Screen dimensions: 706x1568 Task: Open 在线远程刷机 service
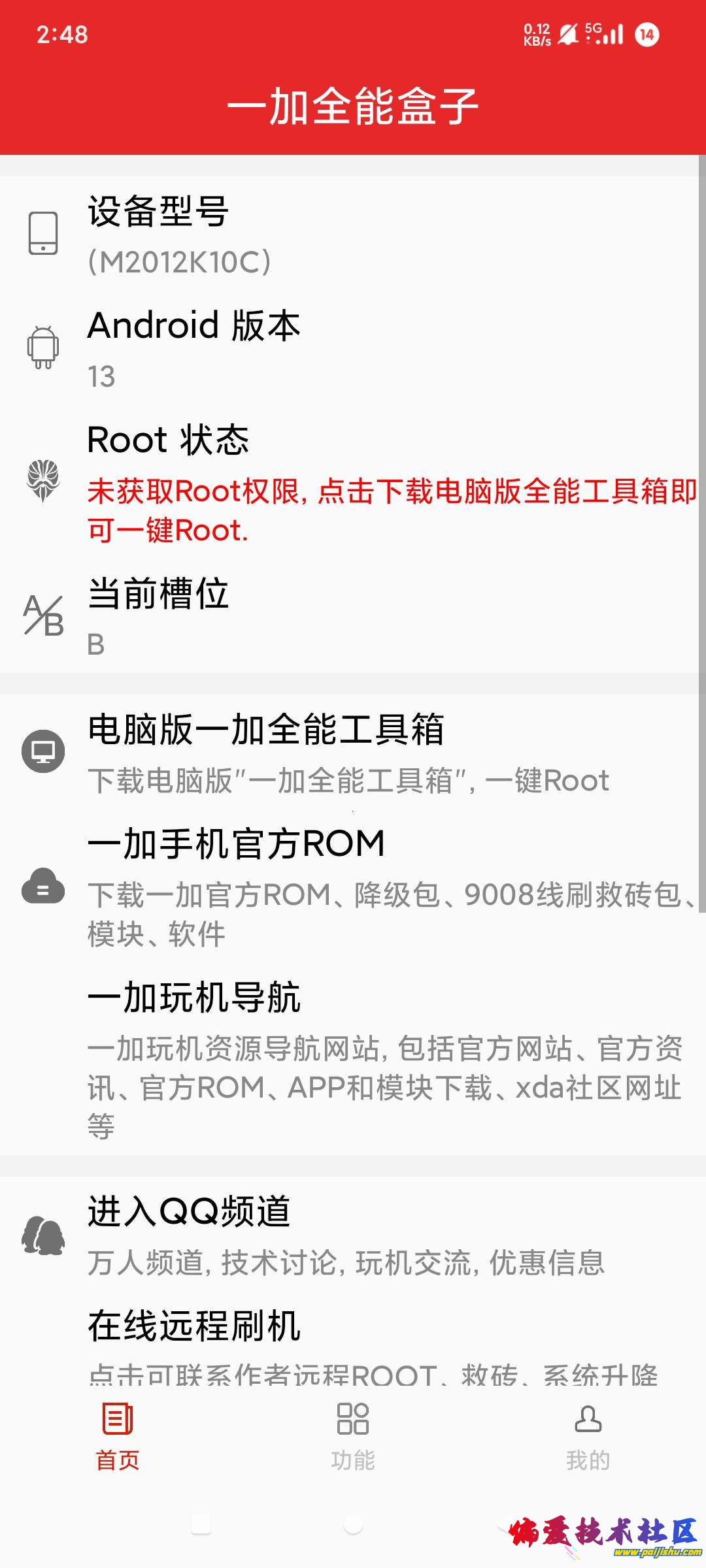tap(353, 1345)
